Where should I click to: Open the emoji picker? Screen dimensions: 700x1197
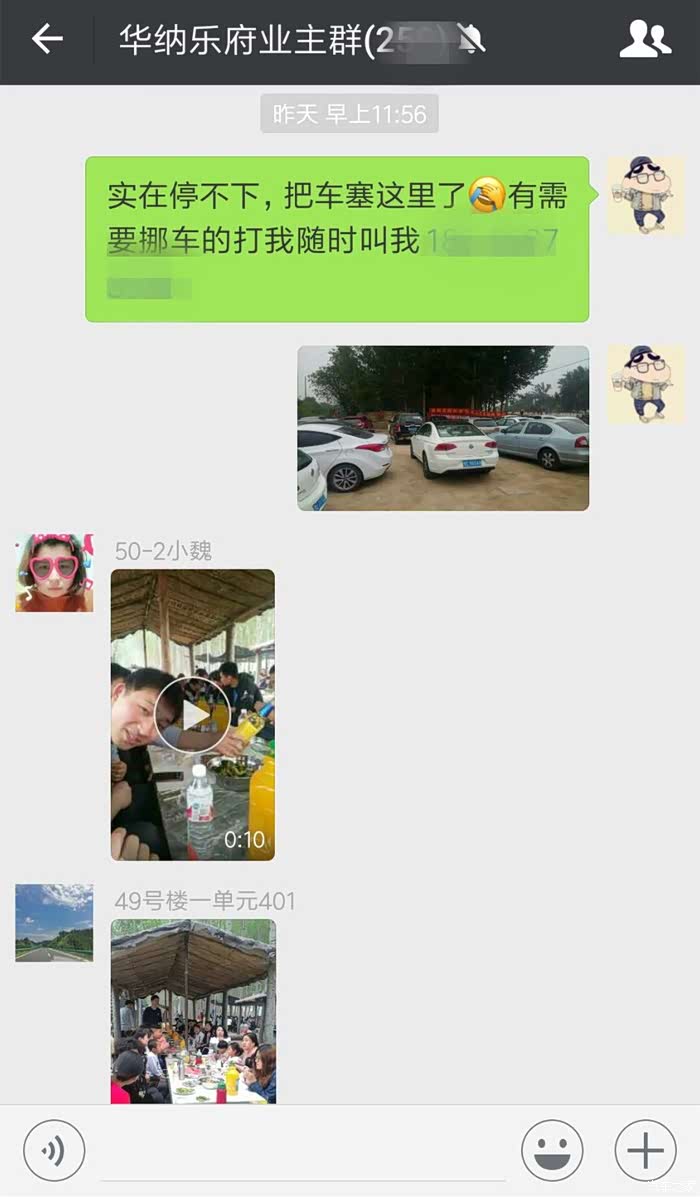pyautogui.click(x=552, y=1151)
